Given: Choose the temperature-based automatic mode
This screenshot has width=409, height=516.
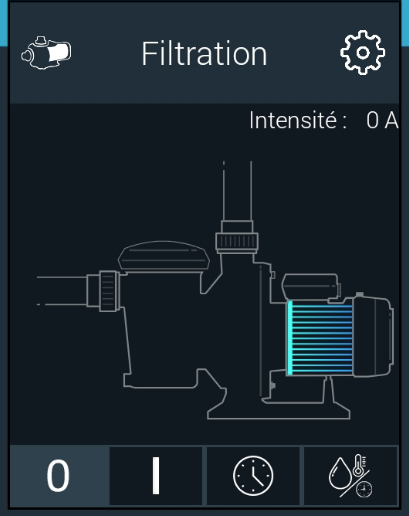Looking at the screenshot, I should click(351, 476).
